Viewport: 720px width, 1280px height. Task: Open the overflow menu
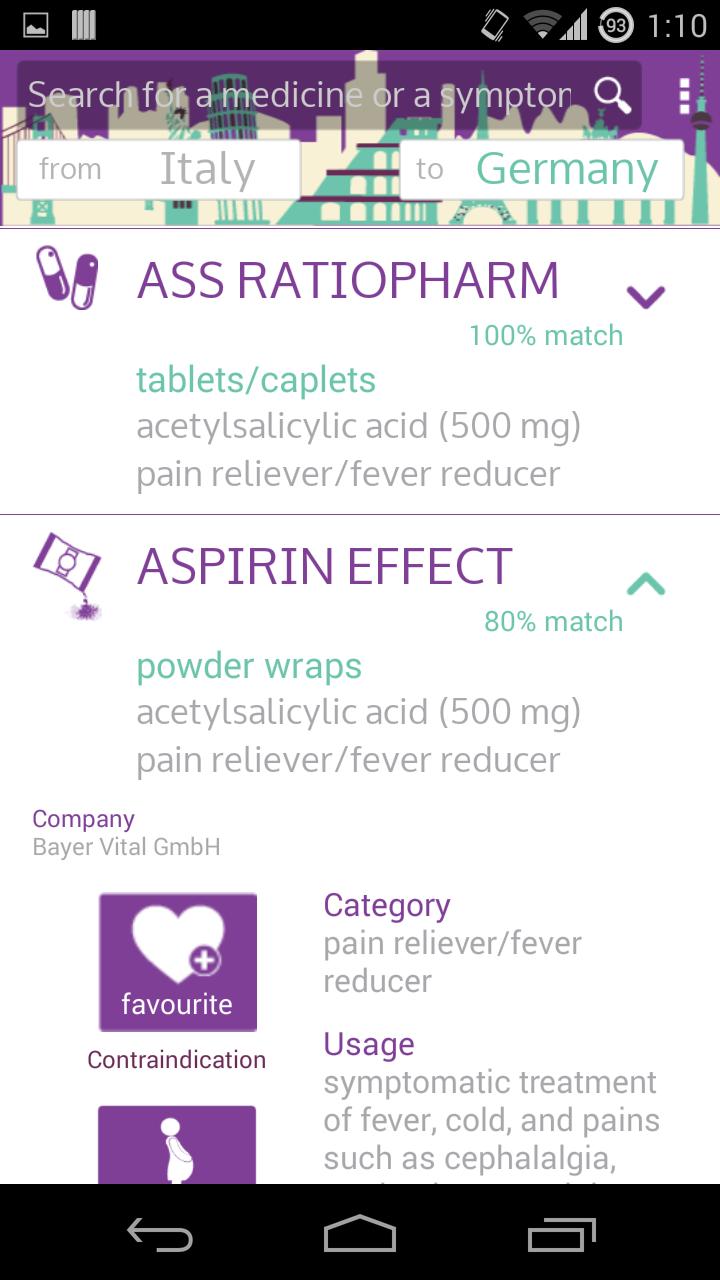click(x=685, y=95)
